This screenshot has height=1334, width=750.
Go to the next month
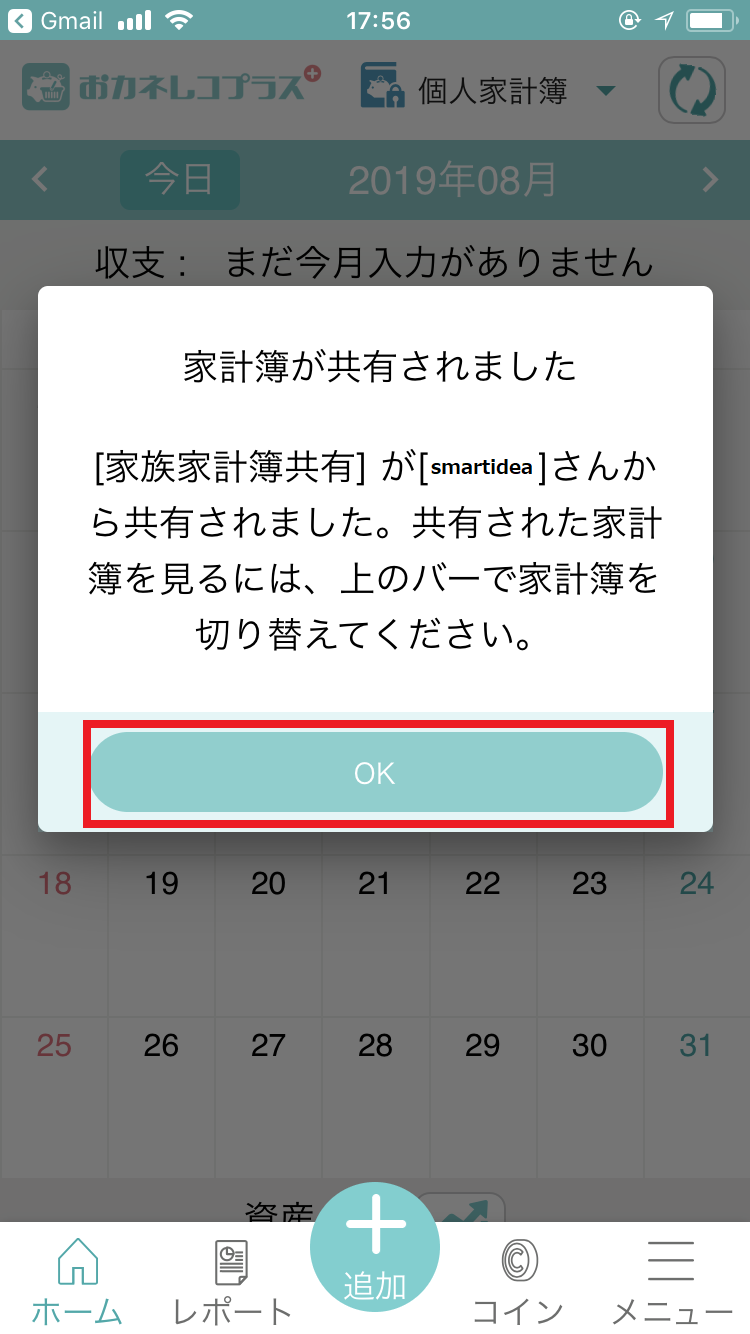pyautogui.click(x=710, y=180)
